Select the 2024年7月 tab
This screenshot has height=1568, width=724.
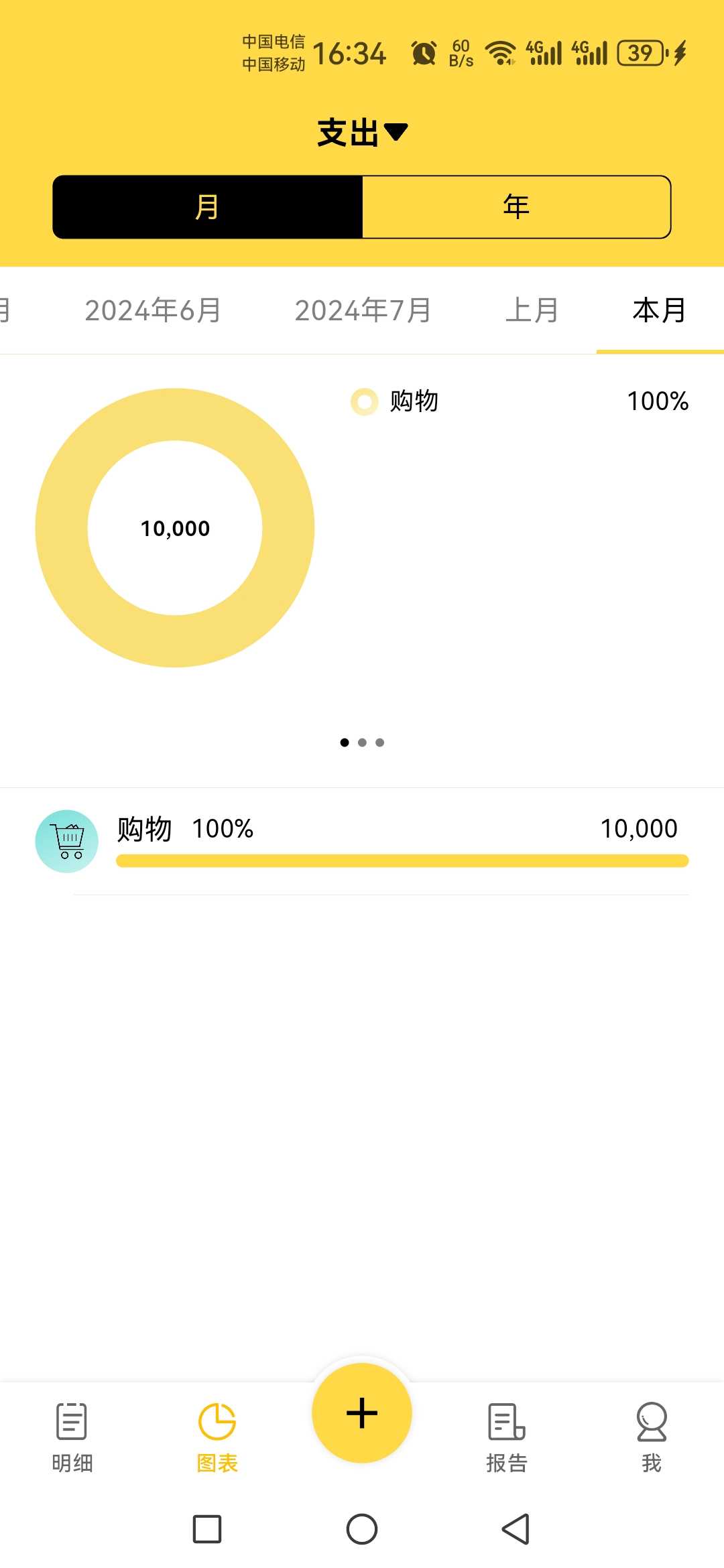coord(363,310)
